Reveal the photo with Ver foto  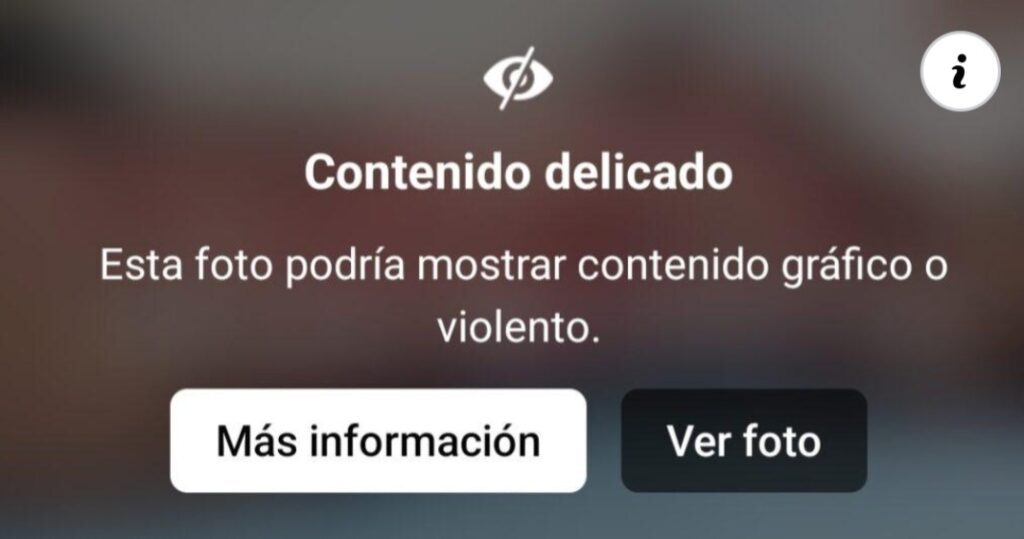744,441
